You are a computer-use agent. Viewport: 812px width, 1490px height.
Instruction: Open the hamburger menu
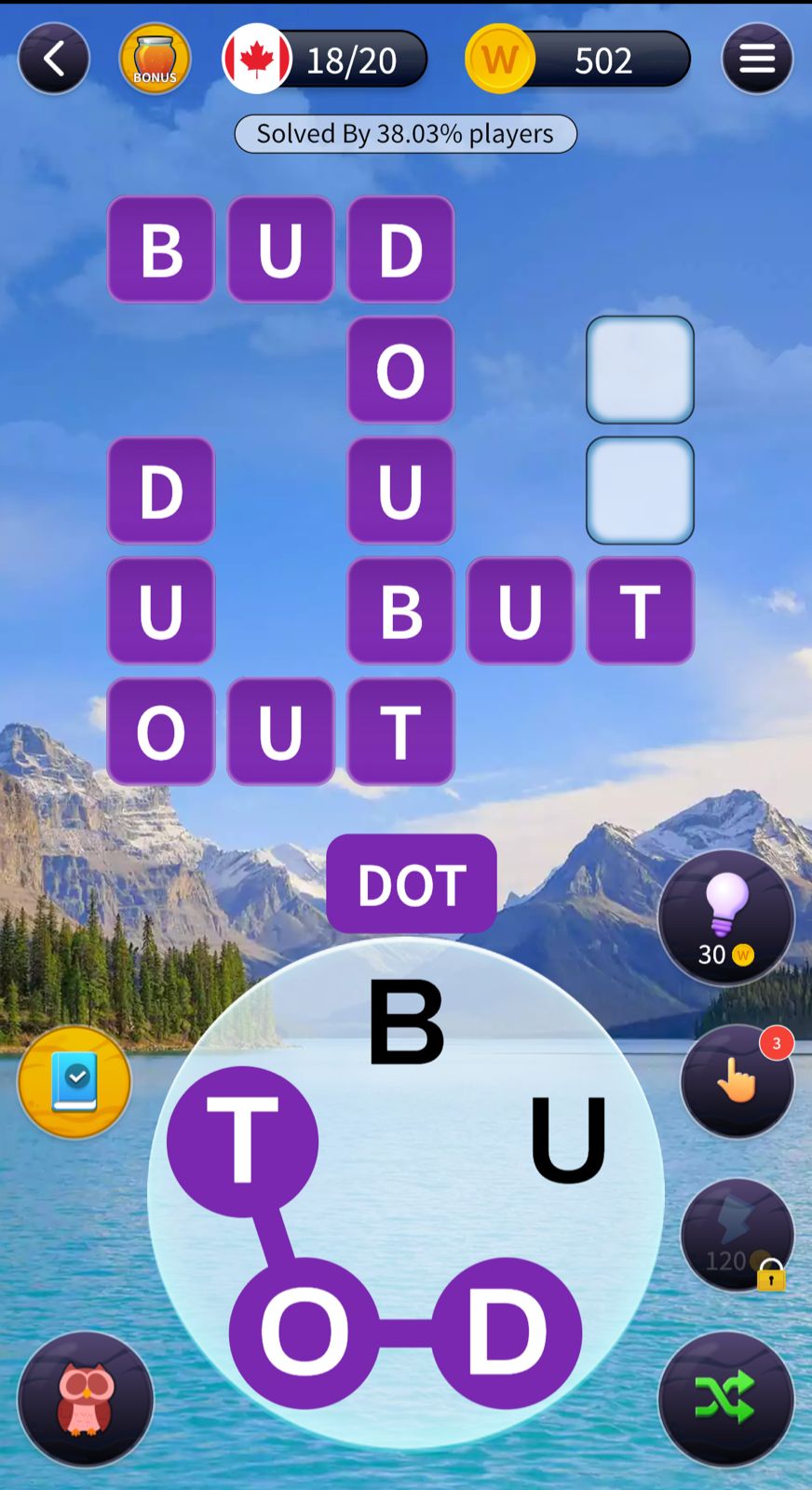click(756, 60)
